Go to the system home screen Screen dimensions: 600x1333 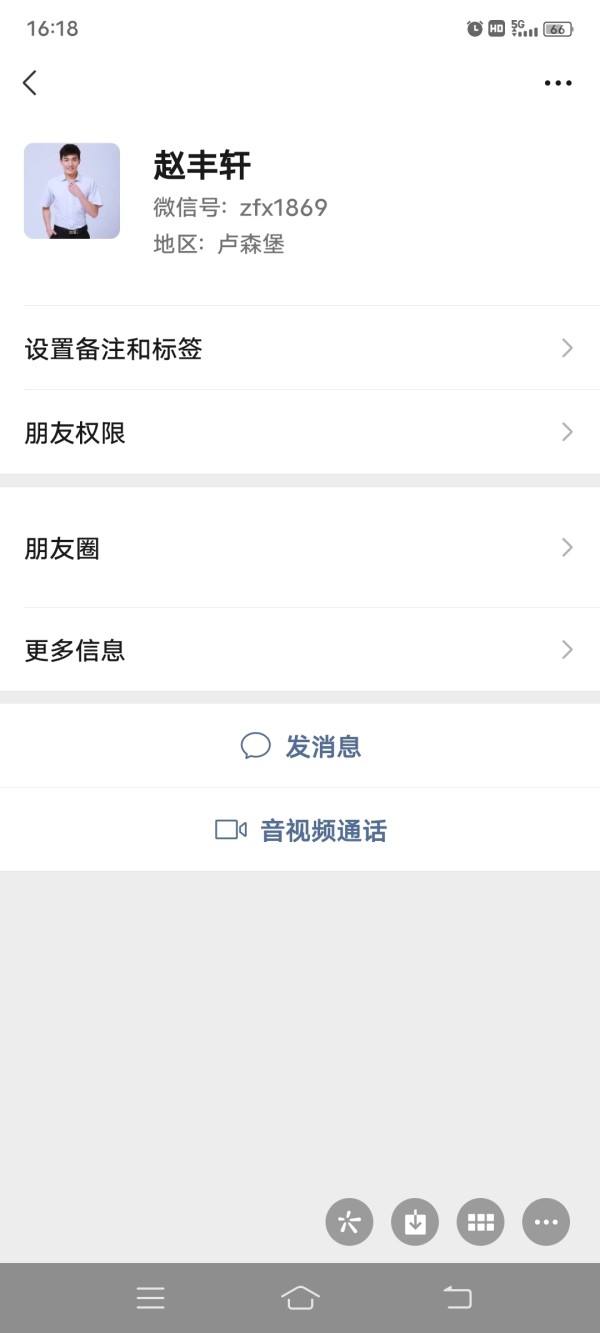(300, 1298)
